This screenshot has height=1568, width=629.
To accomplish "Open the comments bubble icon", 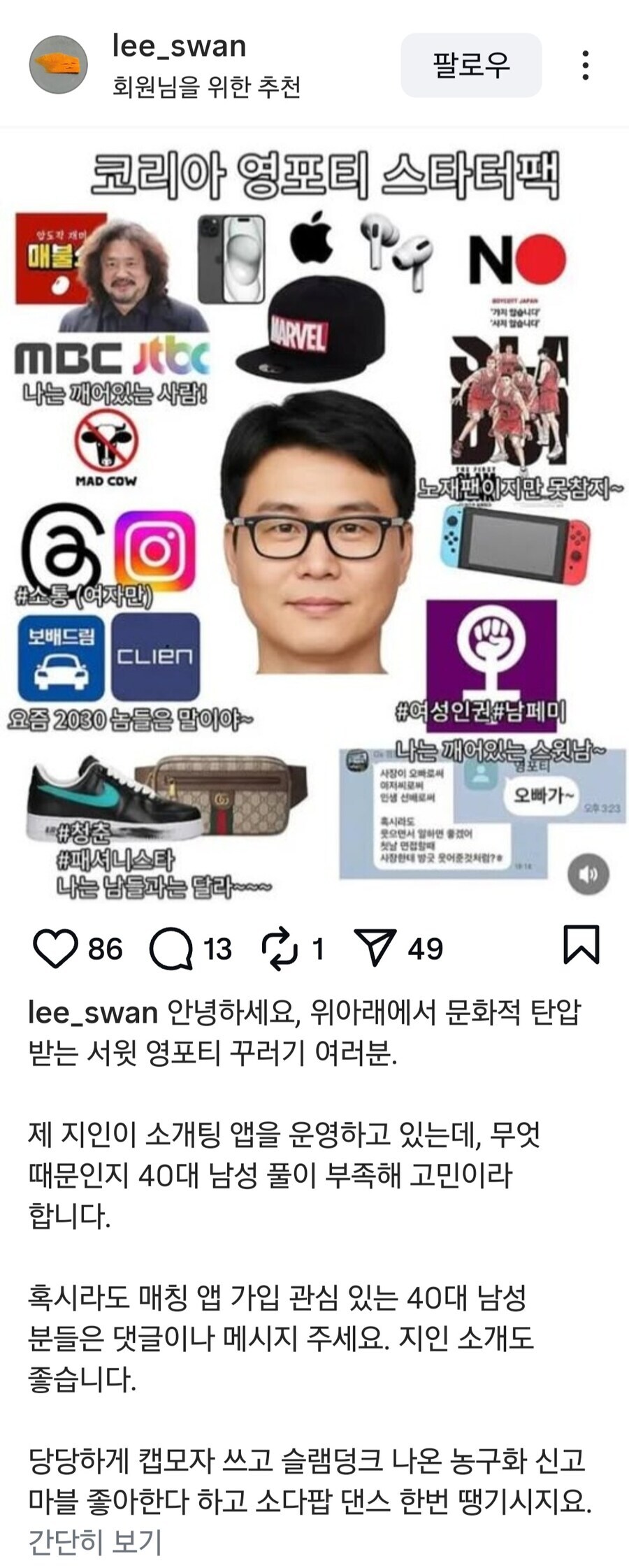I will click(x=171, y=949).
